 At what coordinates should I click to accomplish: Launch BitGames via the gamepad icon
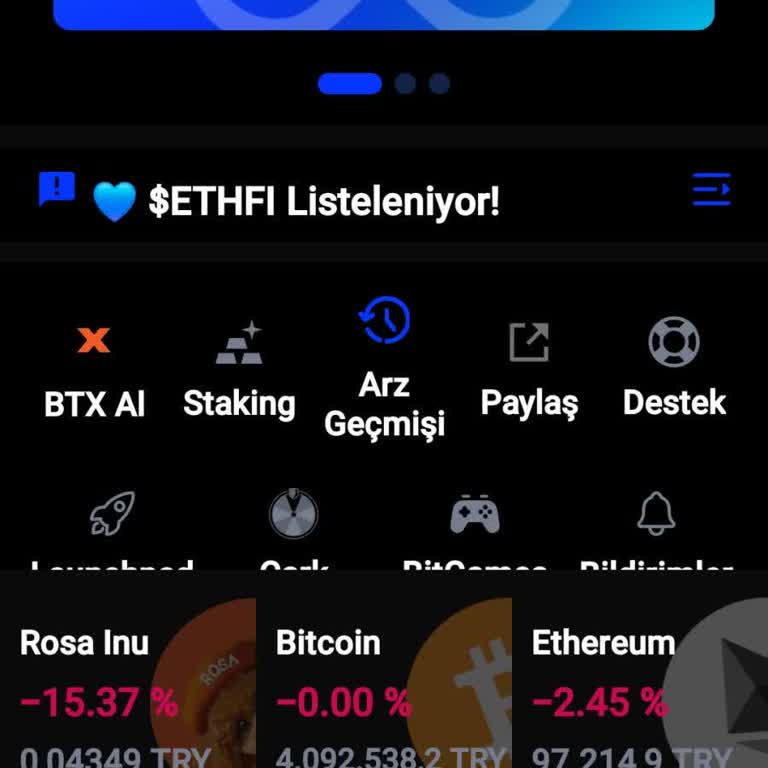[474, 516]
